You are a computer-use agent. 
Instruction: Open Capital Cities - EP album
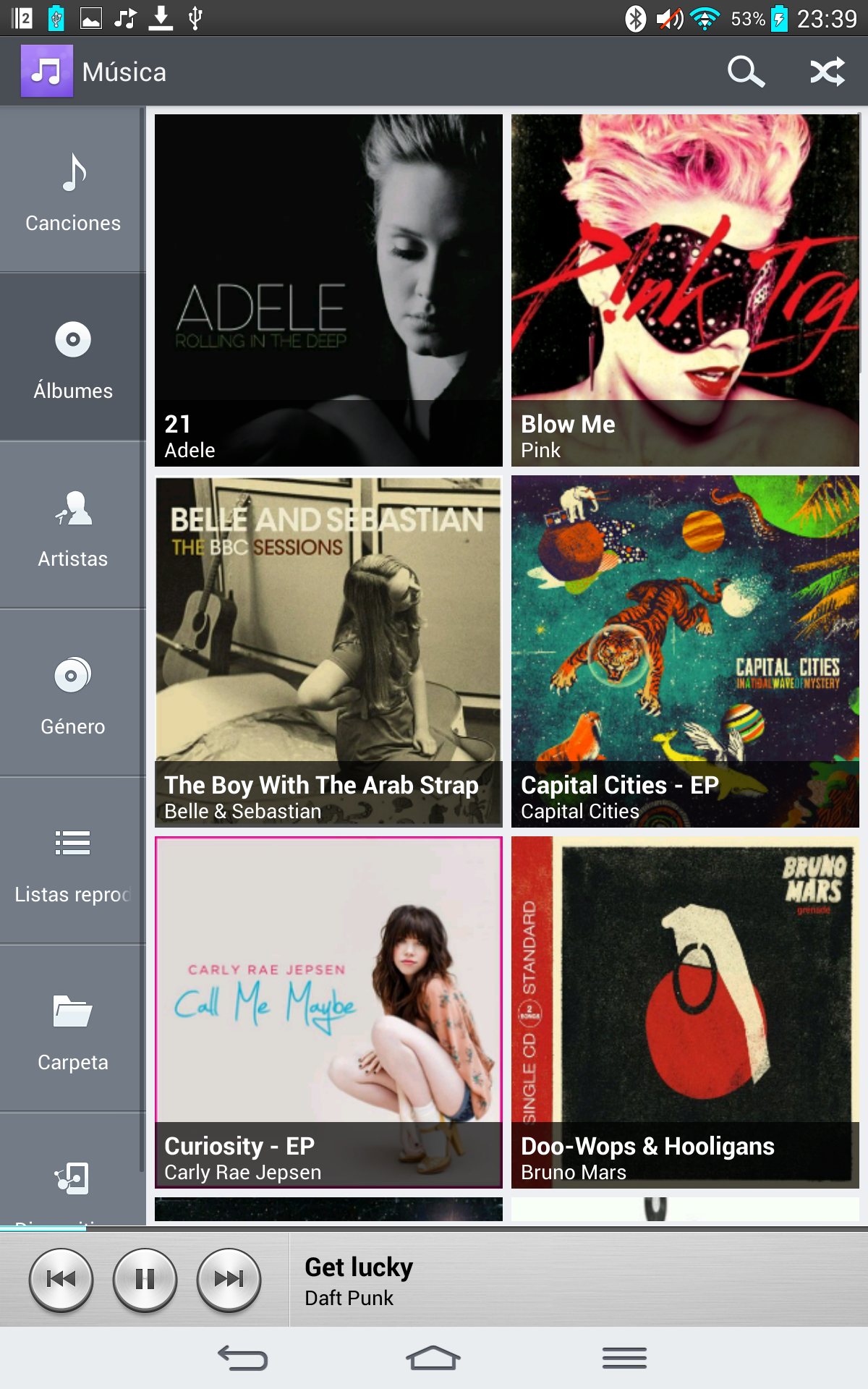[x=685, y=651]
